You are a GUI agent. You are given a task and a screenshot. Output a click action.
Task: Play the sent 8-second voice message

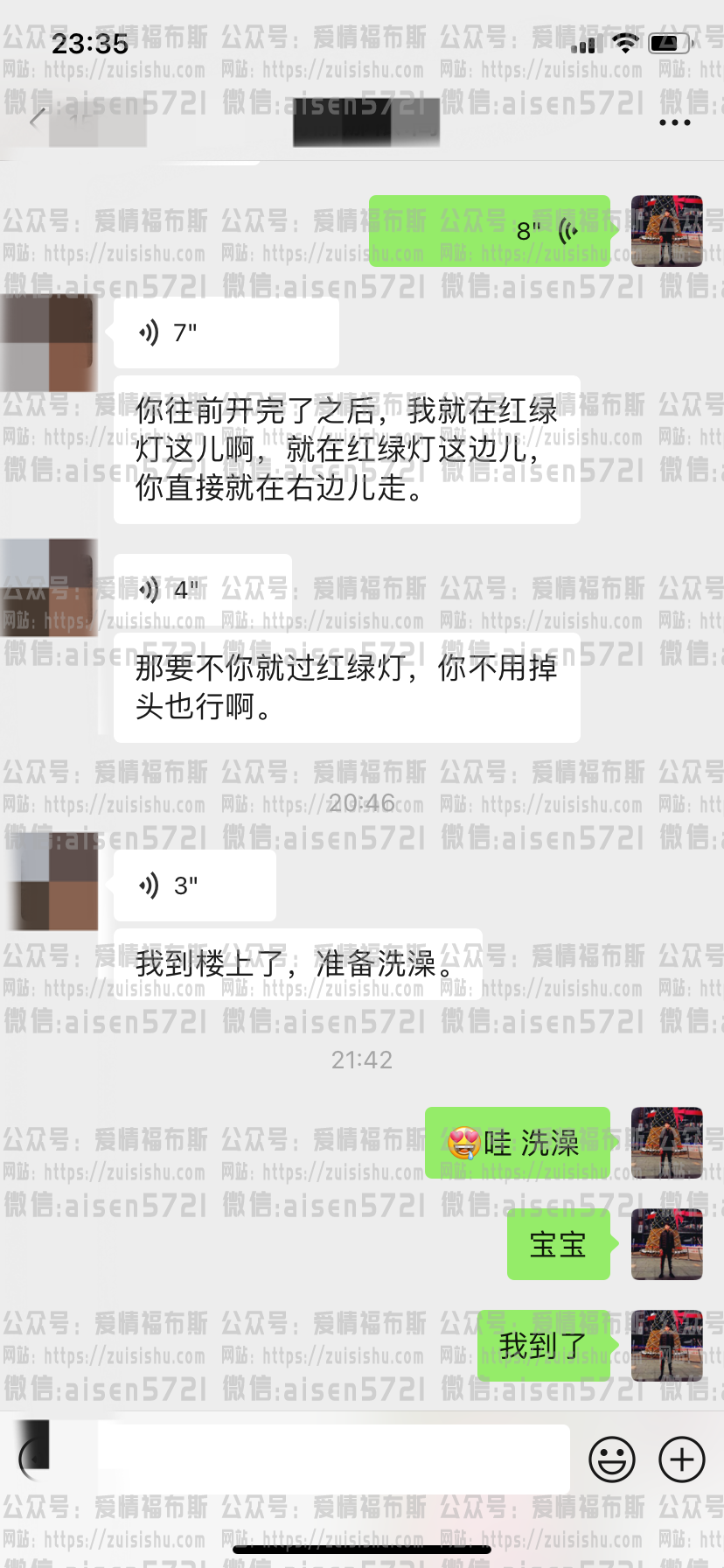pyautogui.click(x=490, y=231)
